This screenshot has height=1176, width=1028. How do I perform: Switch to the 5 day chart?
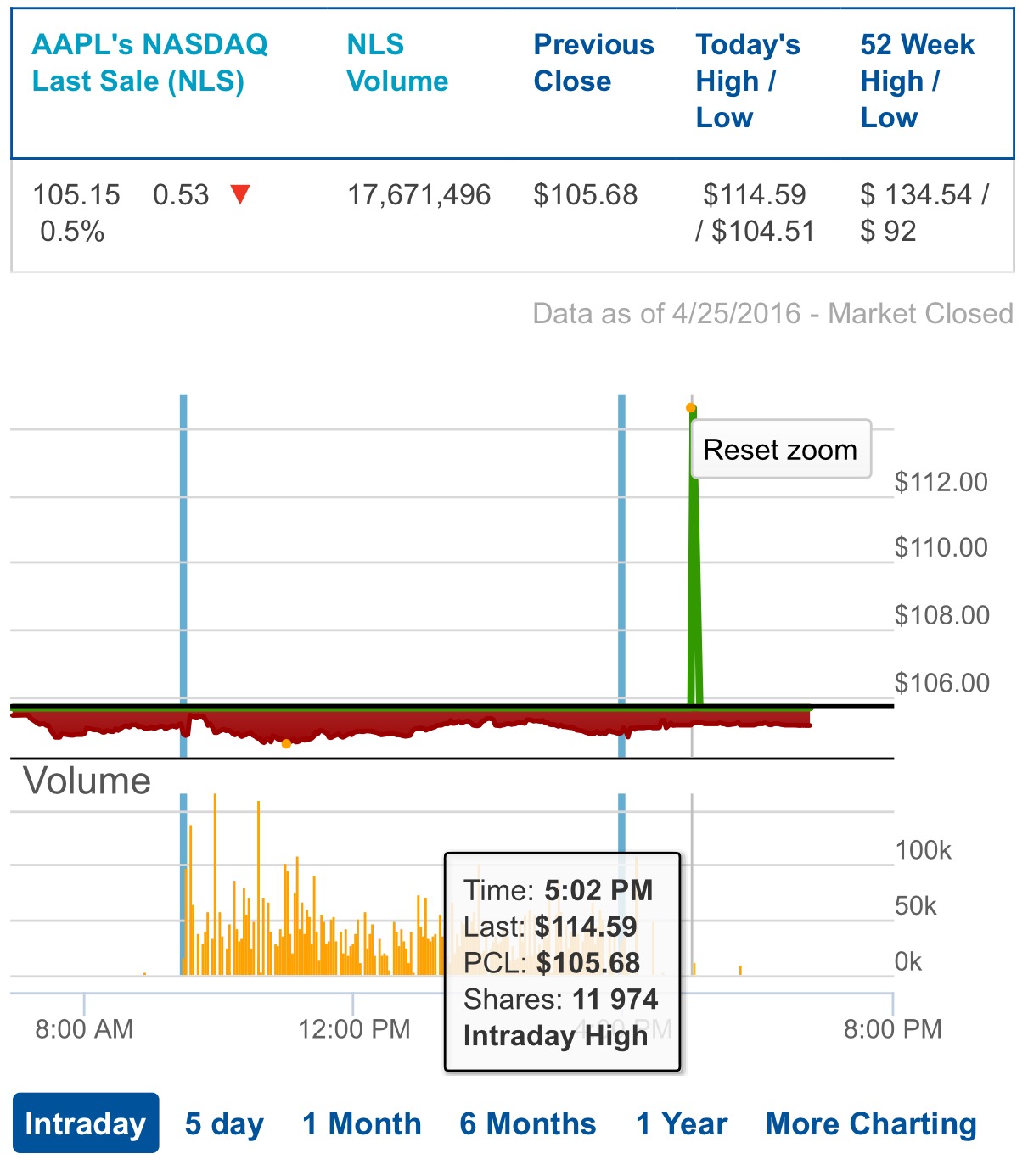pyautogui.click(x=224, y=1123)
